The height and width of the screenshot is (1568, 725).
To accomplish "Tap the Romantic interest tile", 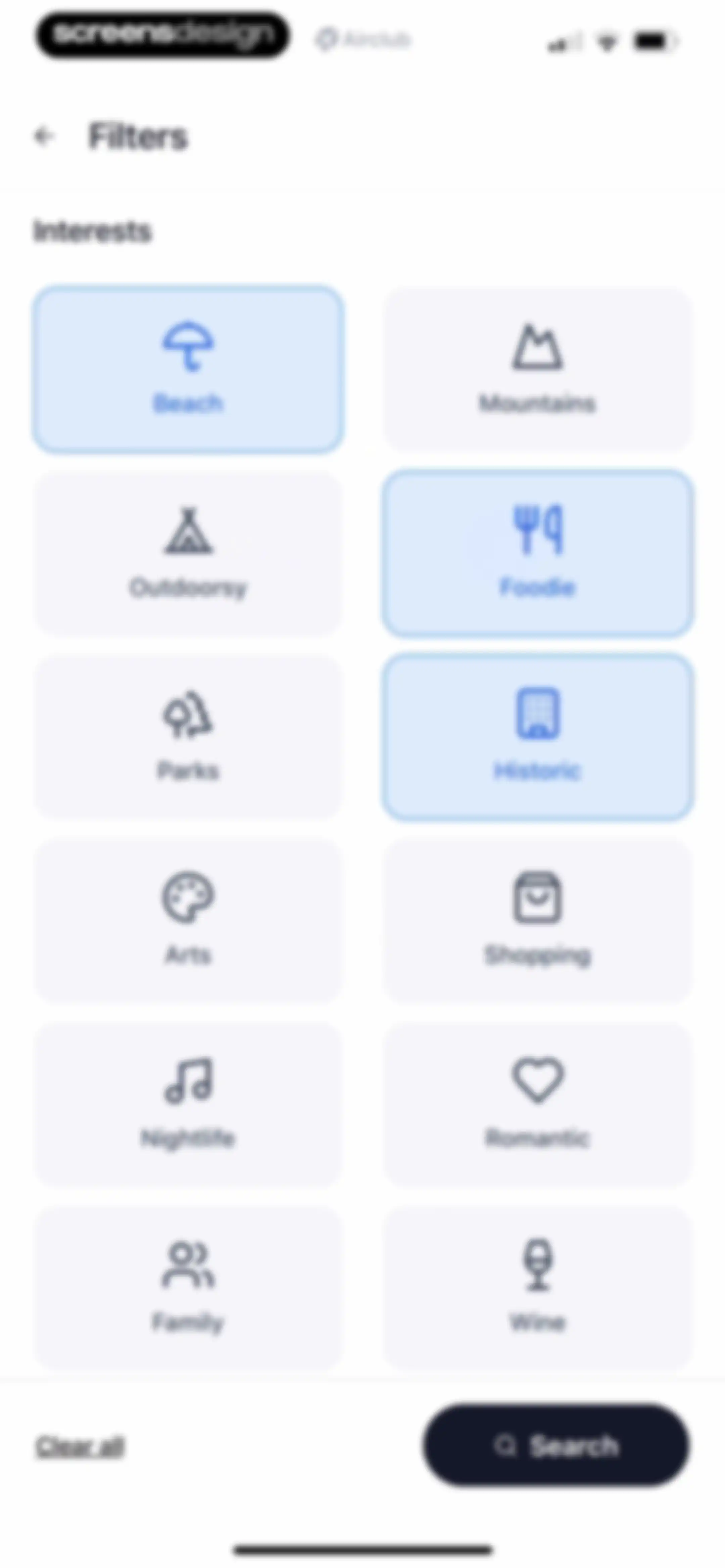I will [x=537, y=1105].
